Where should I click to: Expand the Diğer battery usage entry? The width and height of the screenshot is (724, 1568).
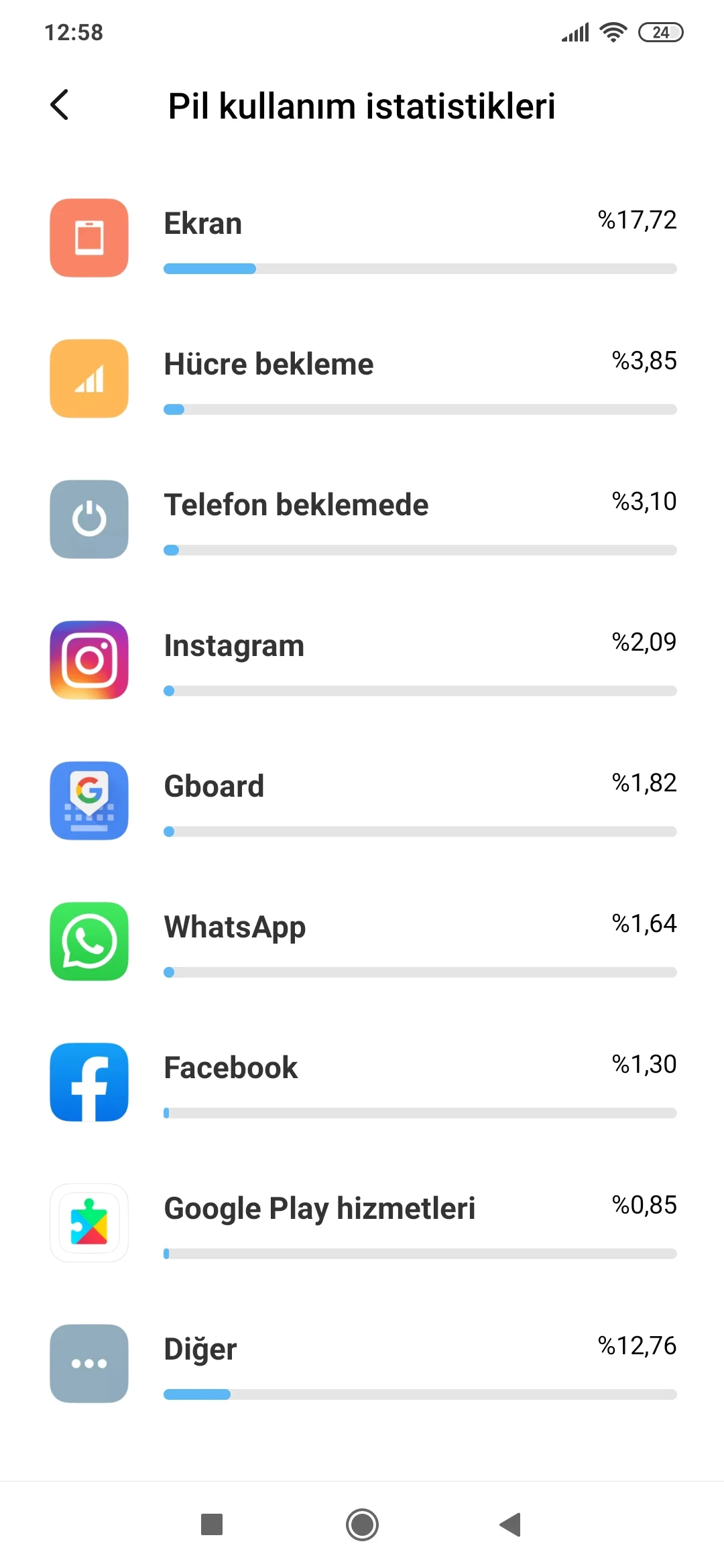[362, 1364]
